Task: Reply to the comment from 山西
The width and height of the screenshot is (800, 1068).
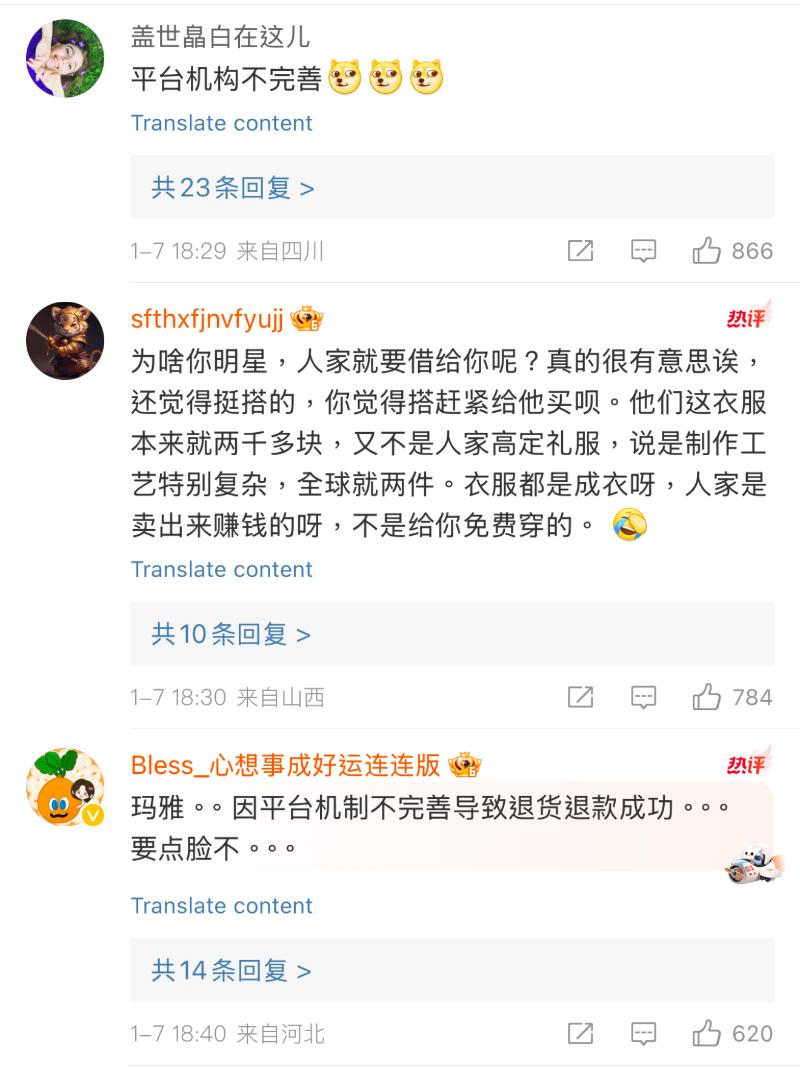Action: point(643,697)
